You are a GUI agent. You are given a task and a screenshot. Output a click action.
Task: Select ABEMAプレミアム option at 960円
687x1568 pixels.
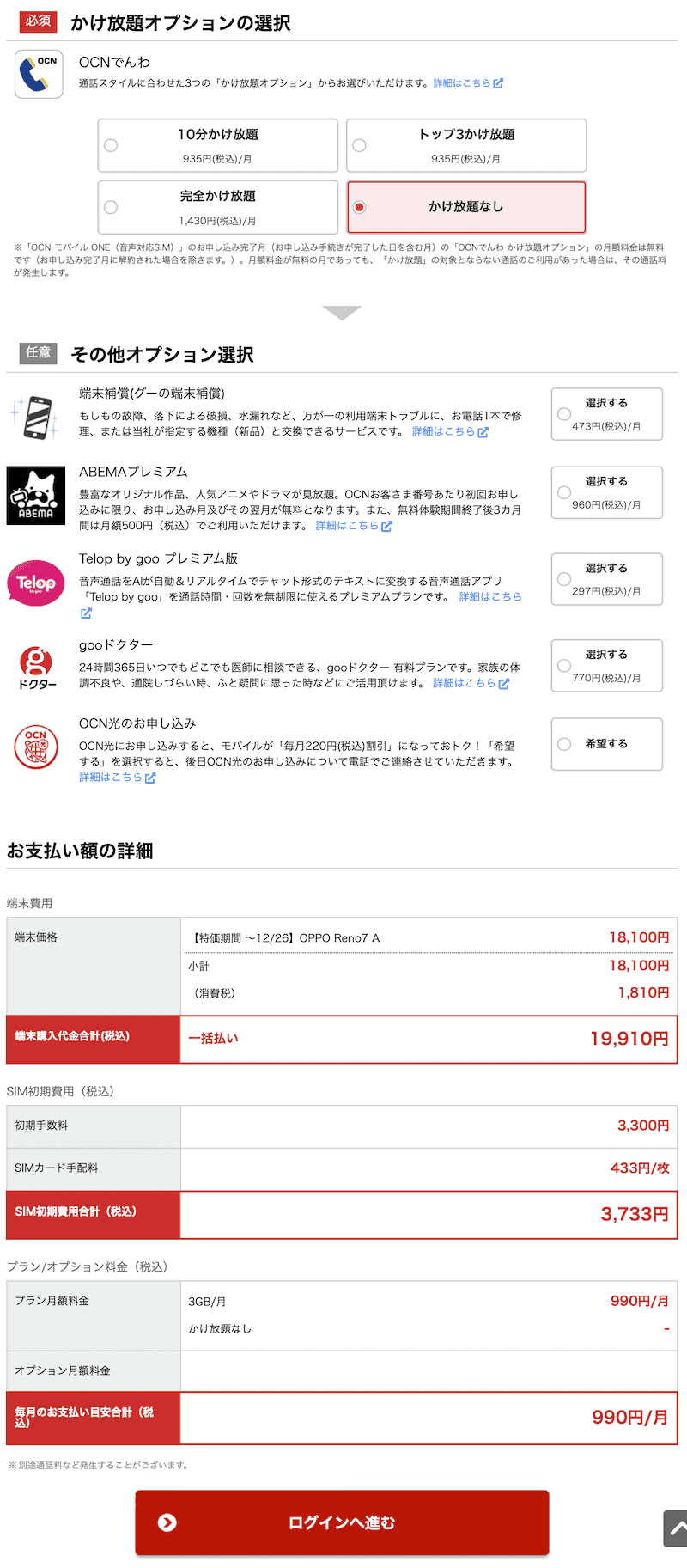[606, 492]
